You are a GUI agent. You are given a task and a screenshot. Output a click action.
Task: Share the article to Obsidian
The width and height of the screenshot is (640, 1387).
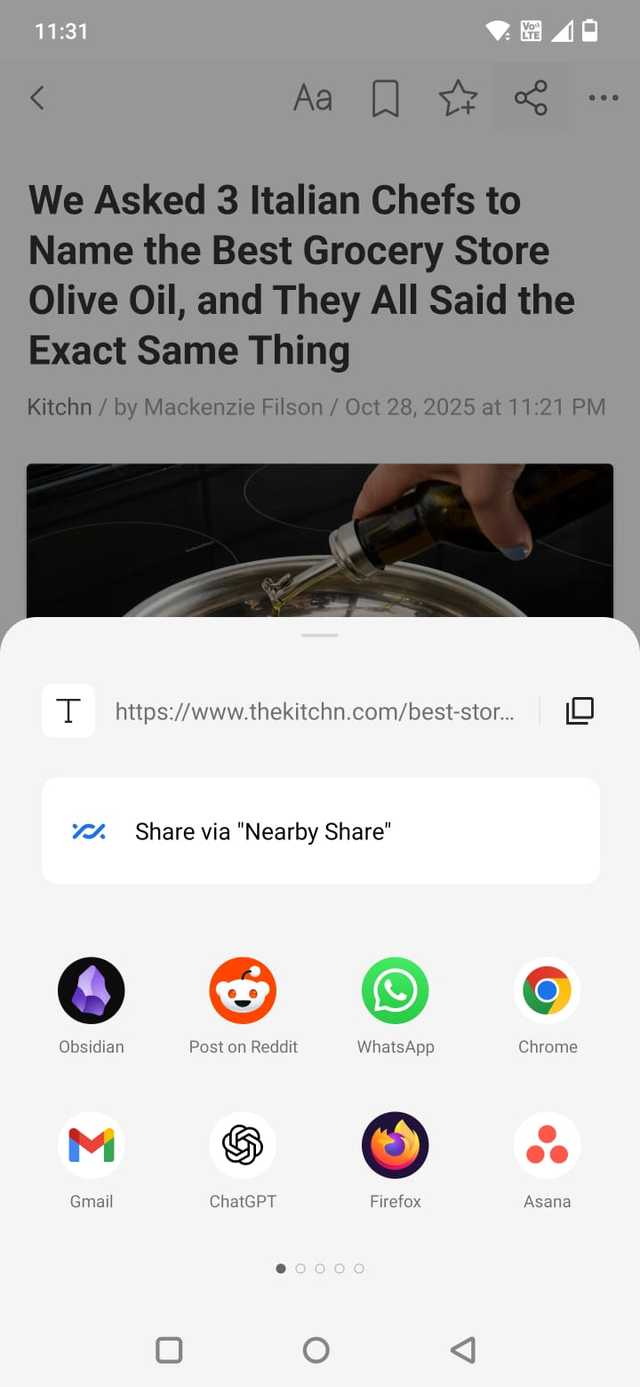pyautogui.click(x=91, y=991)
